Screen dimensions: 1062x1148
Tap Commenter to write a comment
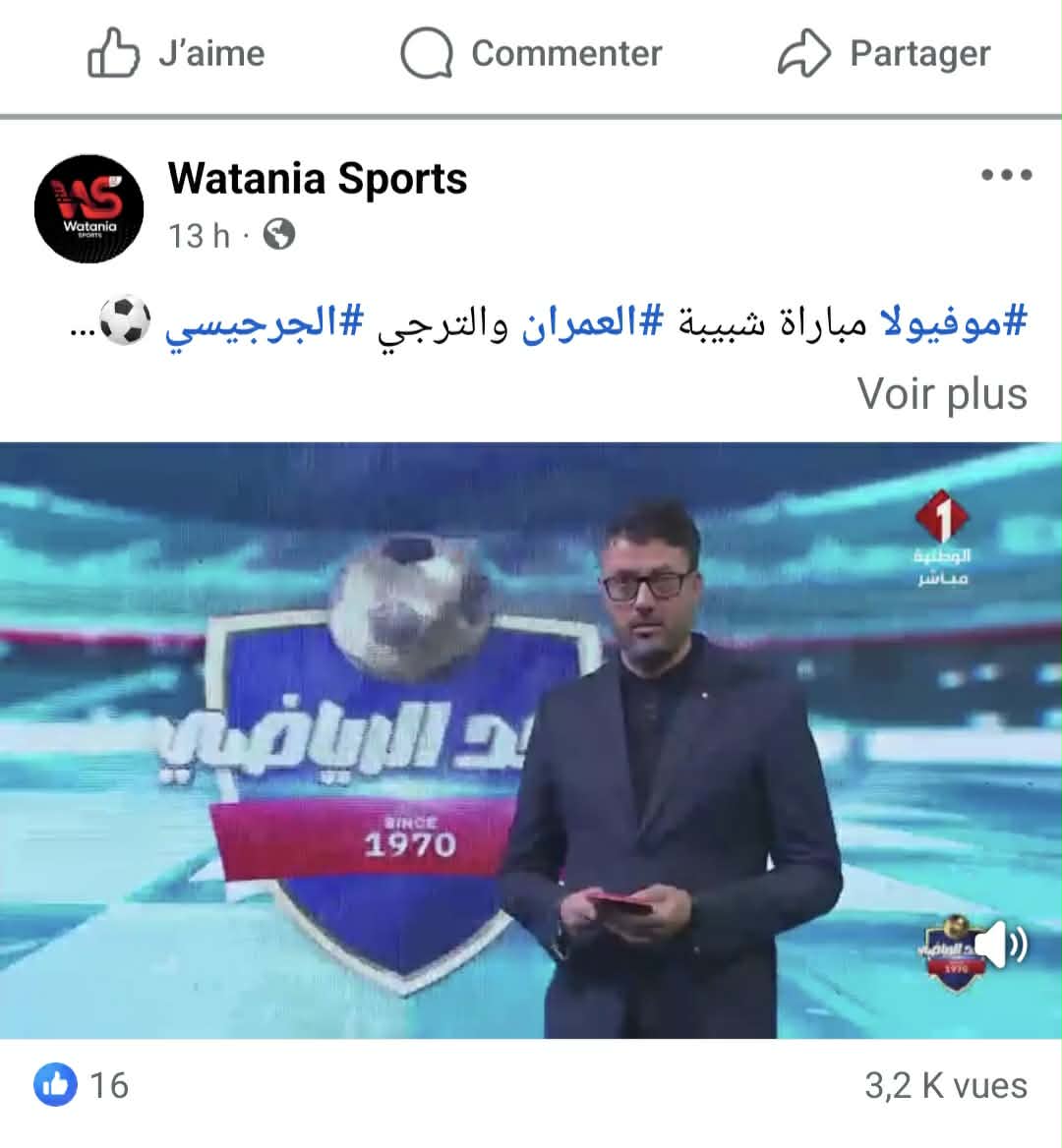(531, 53)
